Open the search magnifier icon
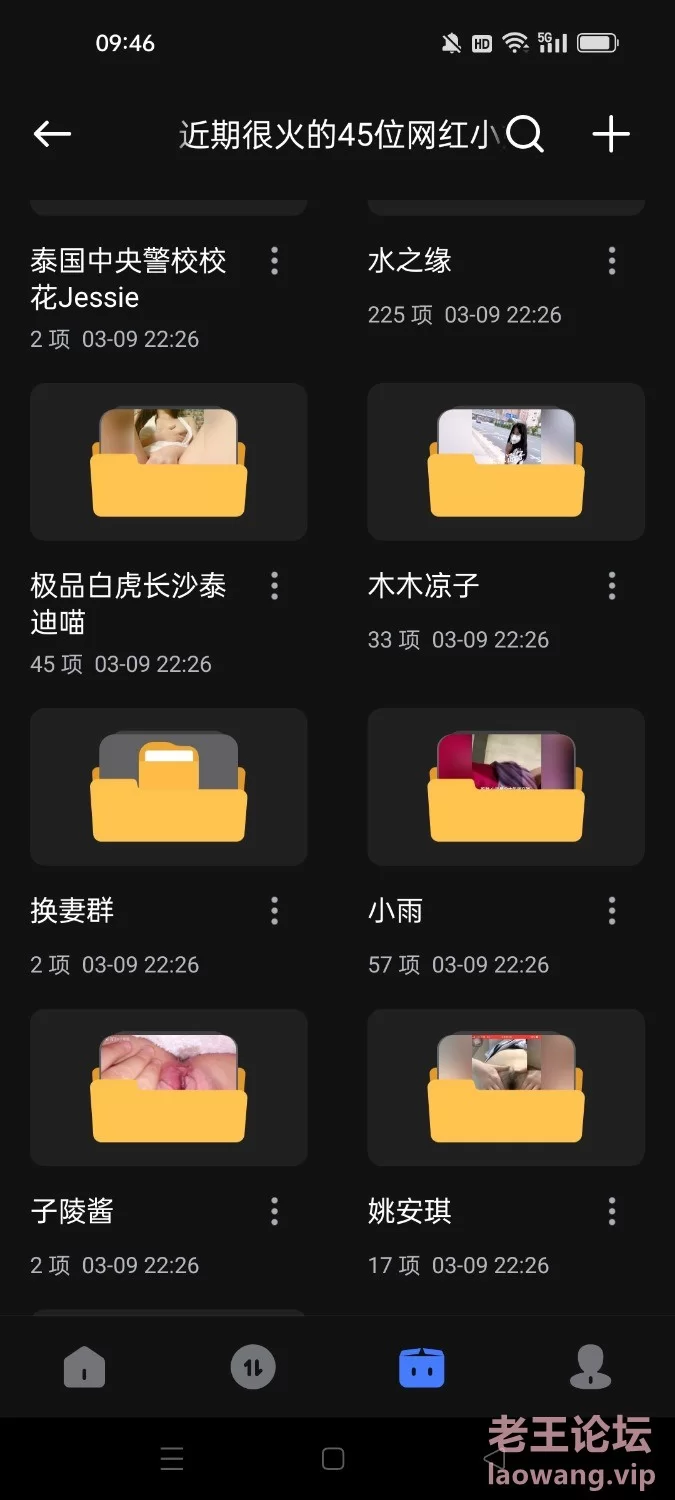The height and width of the screenshot is (1500, 675). pos(525,134)
